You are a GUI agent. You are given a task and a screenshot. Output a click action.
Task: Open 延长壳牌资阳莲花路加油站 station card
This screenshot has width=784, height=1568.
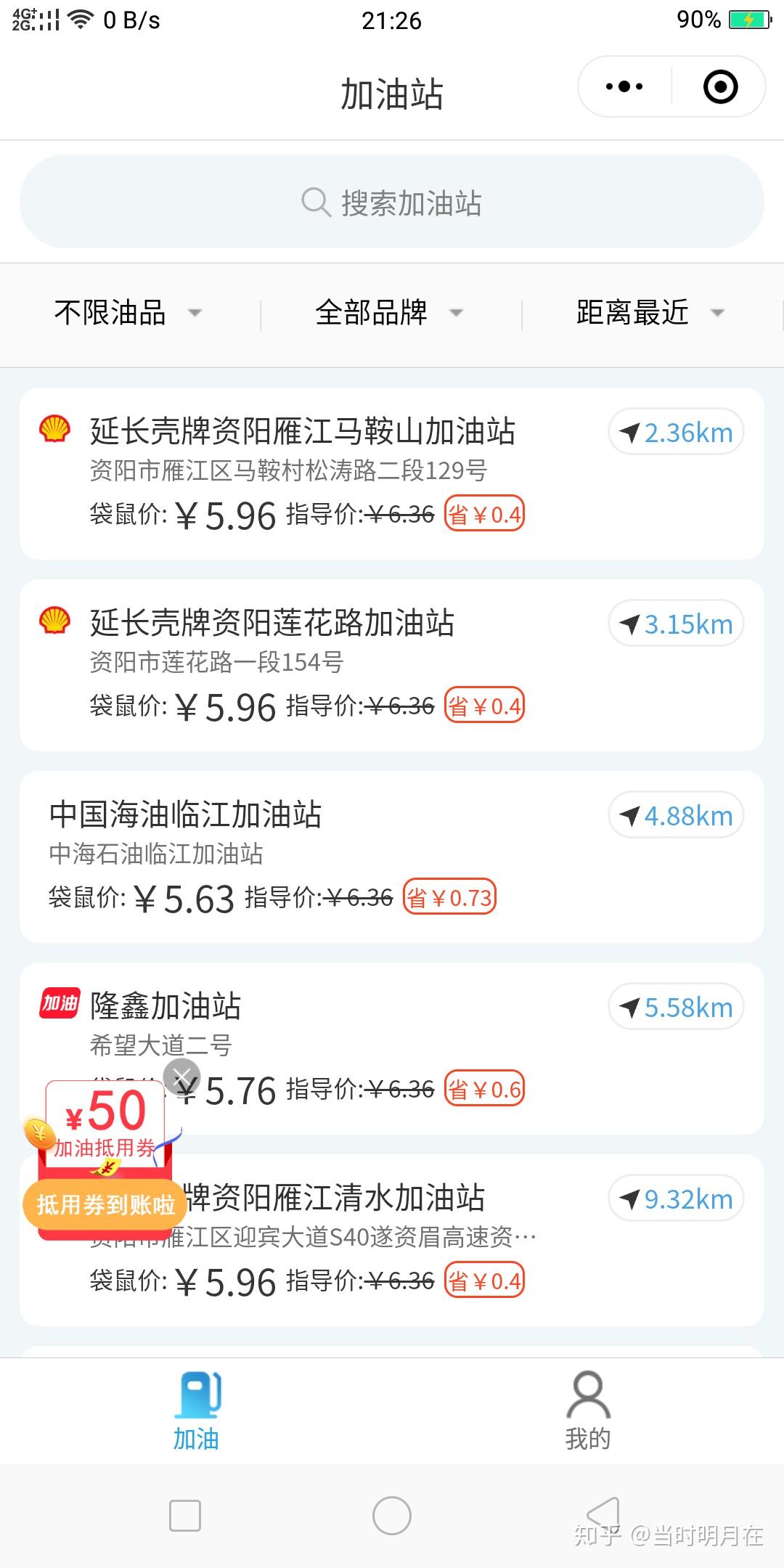[272, 624]
